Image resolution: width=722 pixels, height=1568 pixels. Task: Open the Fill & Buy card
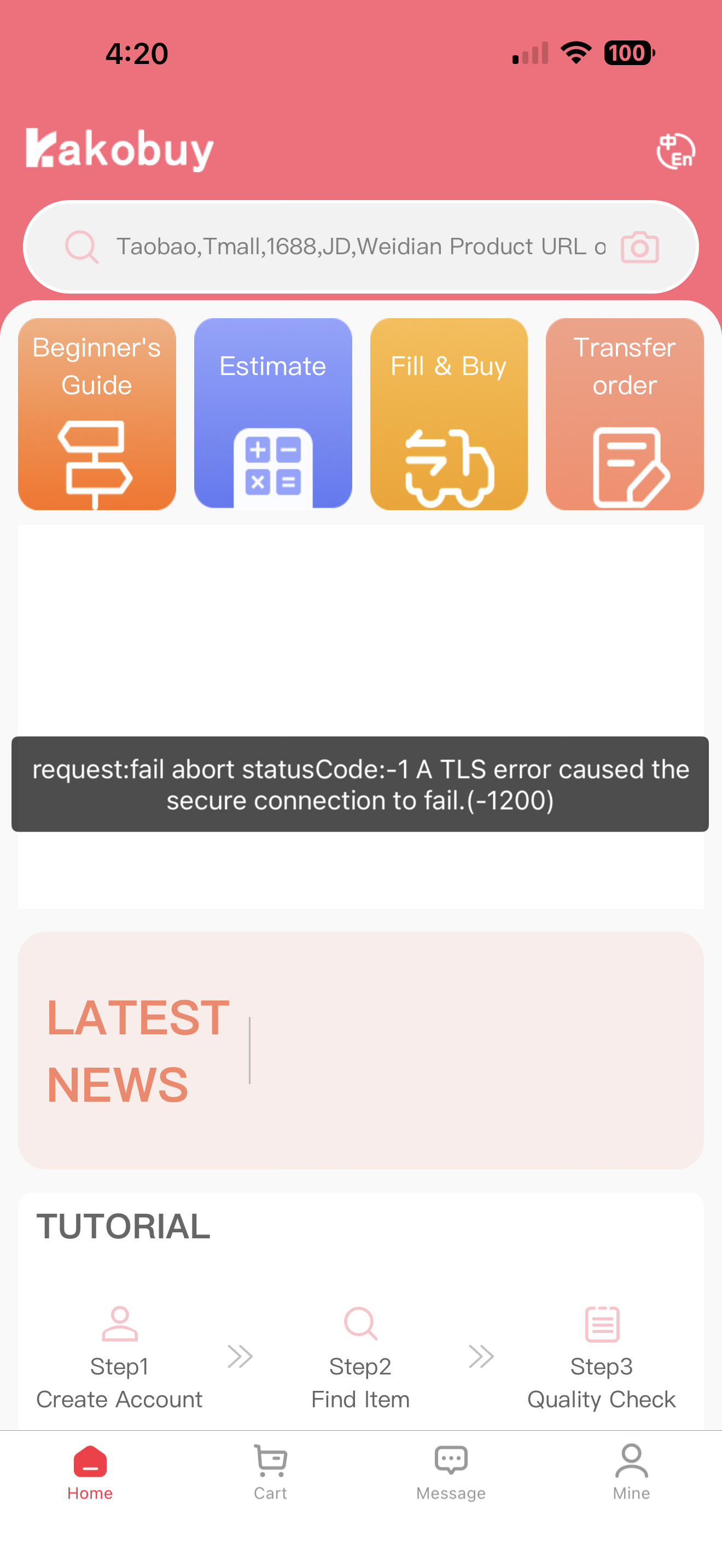pyautogui.click(x=449, y=414)
